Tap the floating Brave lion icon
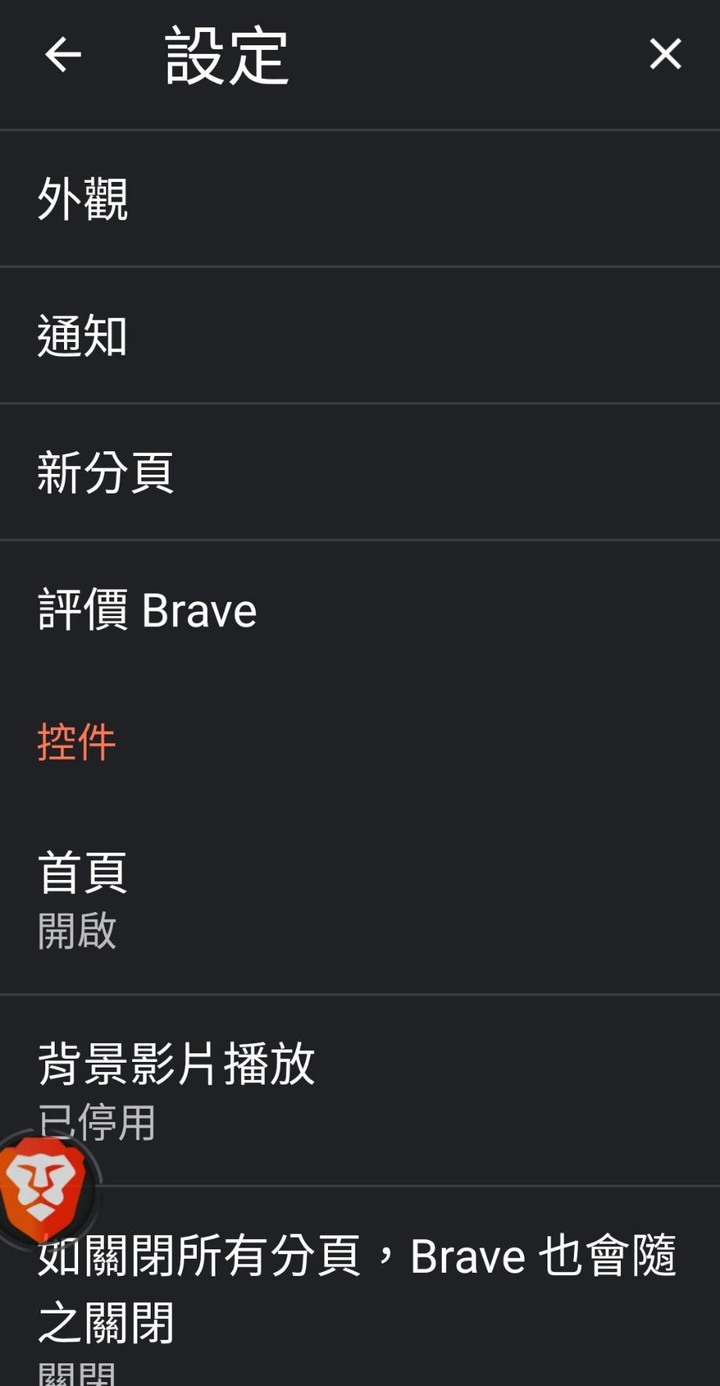 coord(44,1188)
